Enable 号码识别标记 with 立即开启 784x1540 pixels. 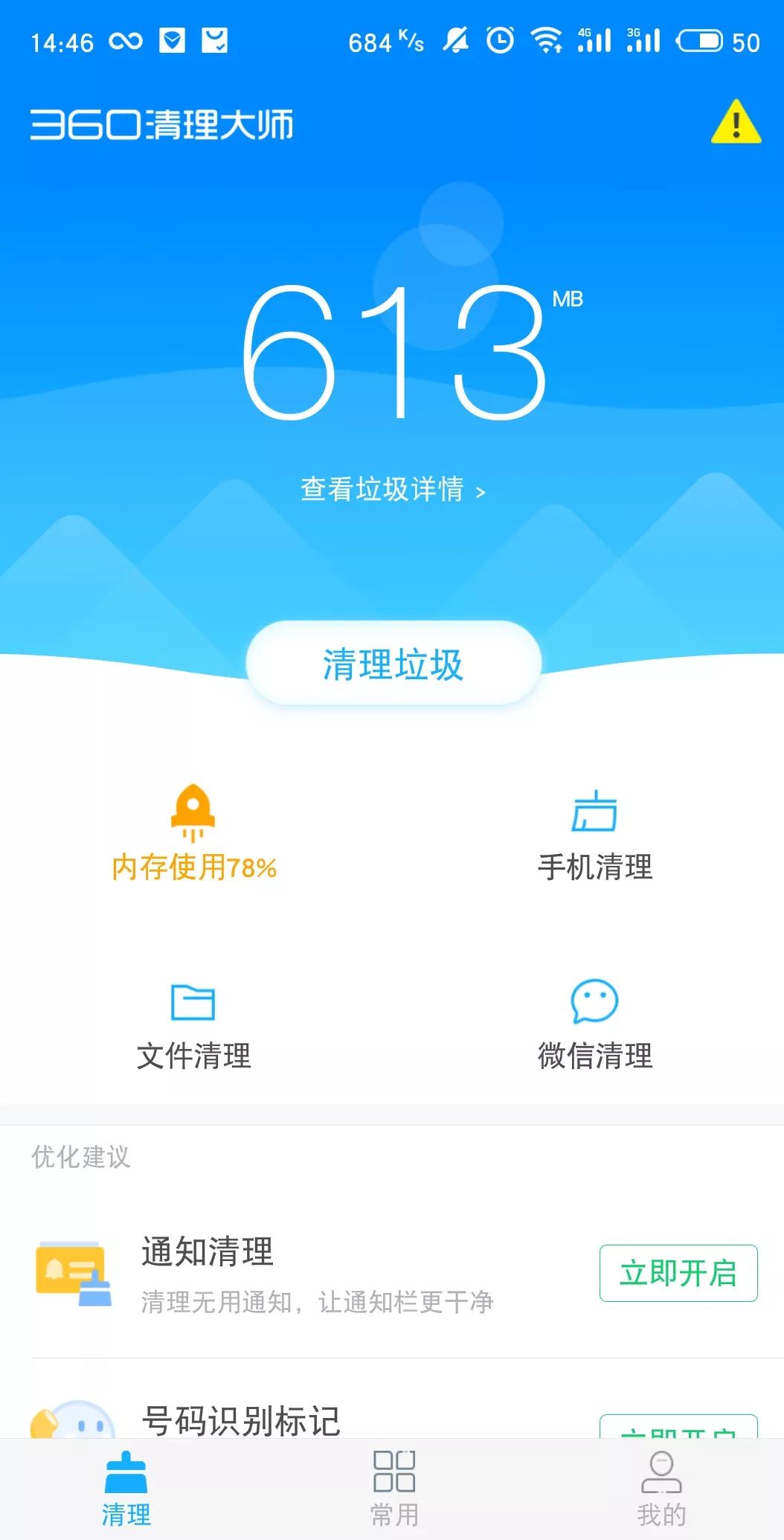click(x=678, y=1433)
